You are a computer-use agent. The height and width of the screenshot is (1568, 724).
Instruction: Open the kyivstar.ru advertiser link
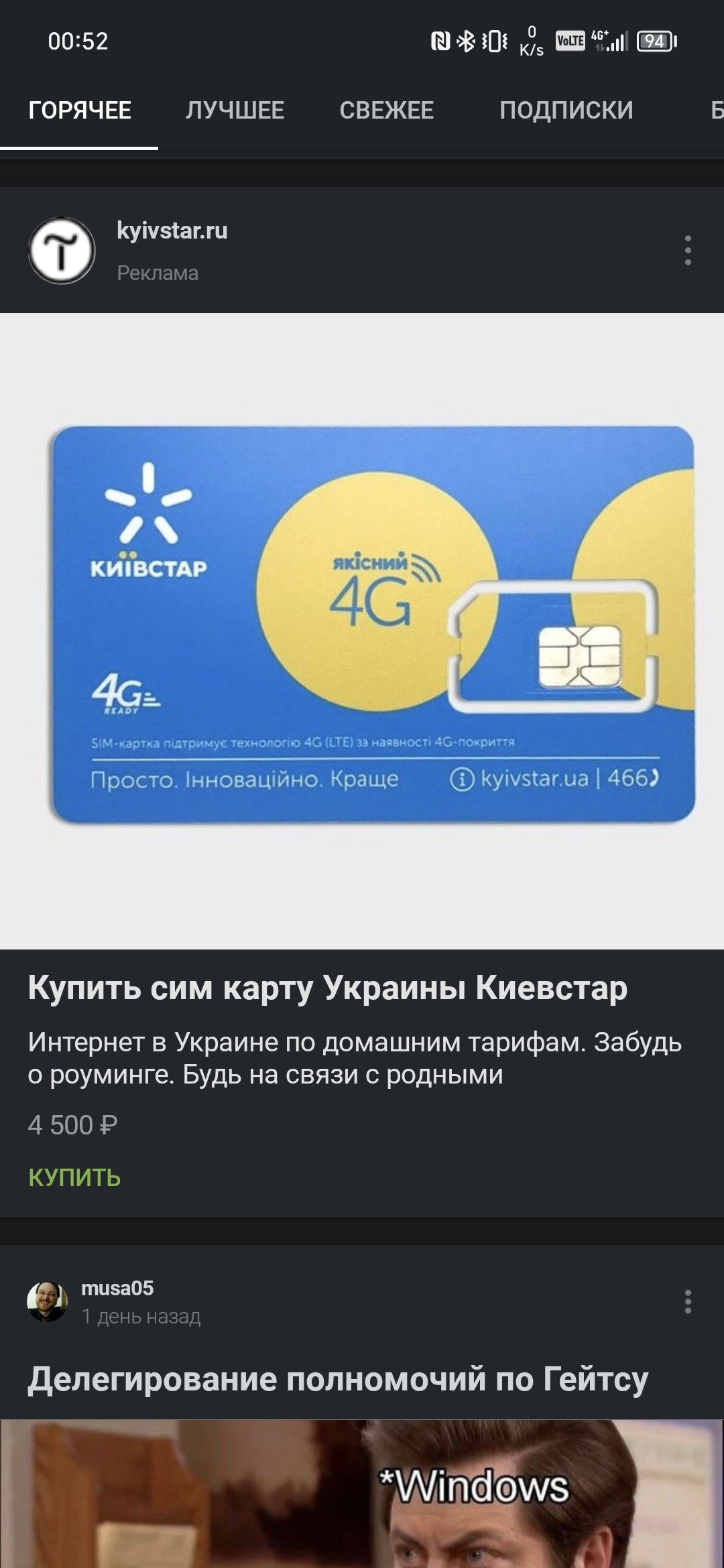[x=172, y=231]
